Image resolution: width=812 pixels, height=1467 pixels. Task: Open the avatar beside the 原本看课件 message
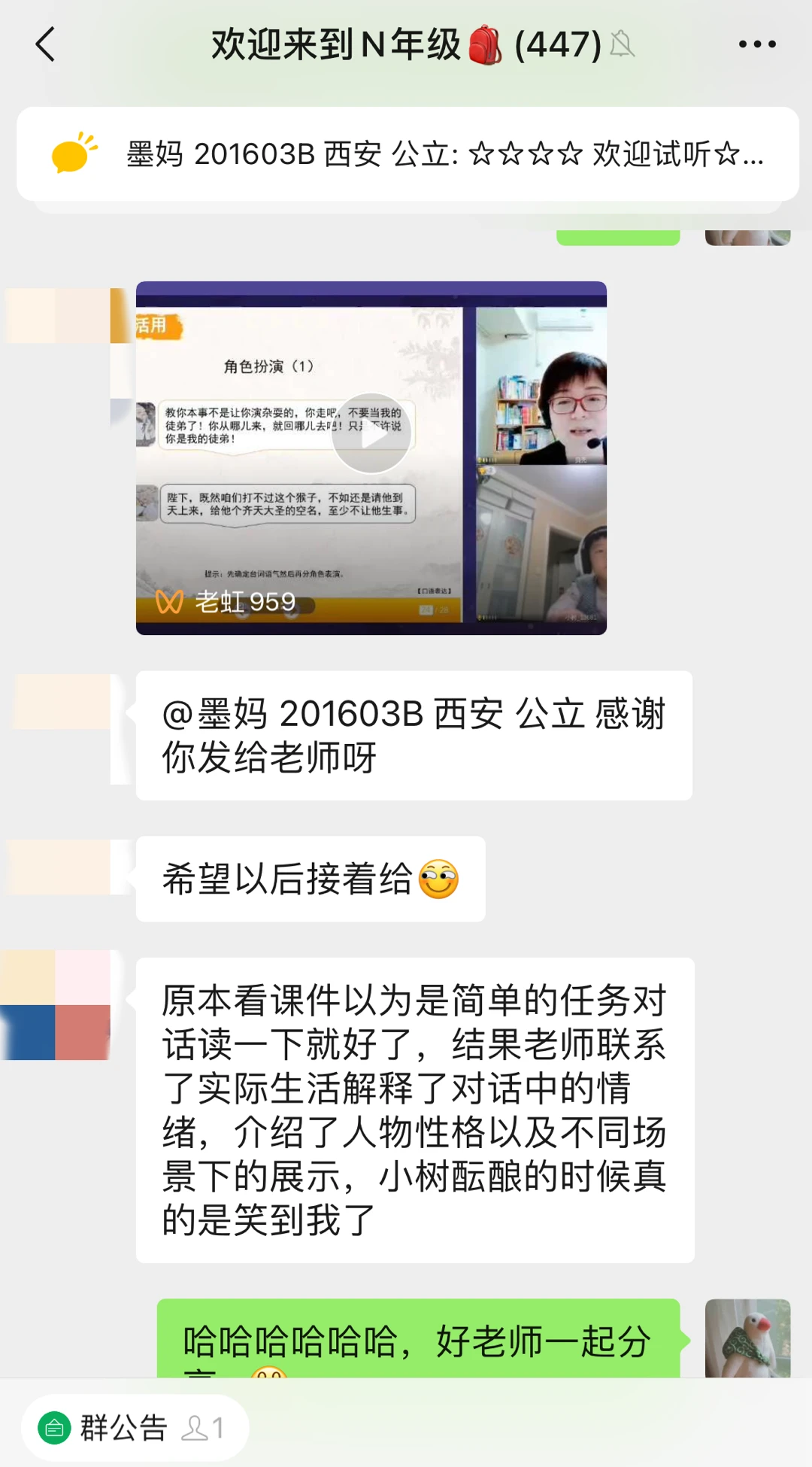[x=56, y=1005]
